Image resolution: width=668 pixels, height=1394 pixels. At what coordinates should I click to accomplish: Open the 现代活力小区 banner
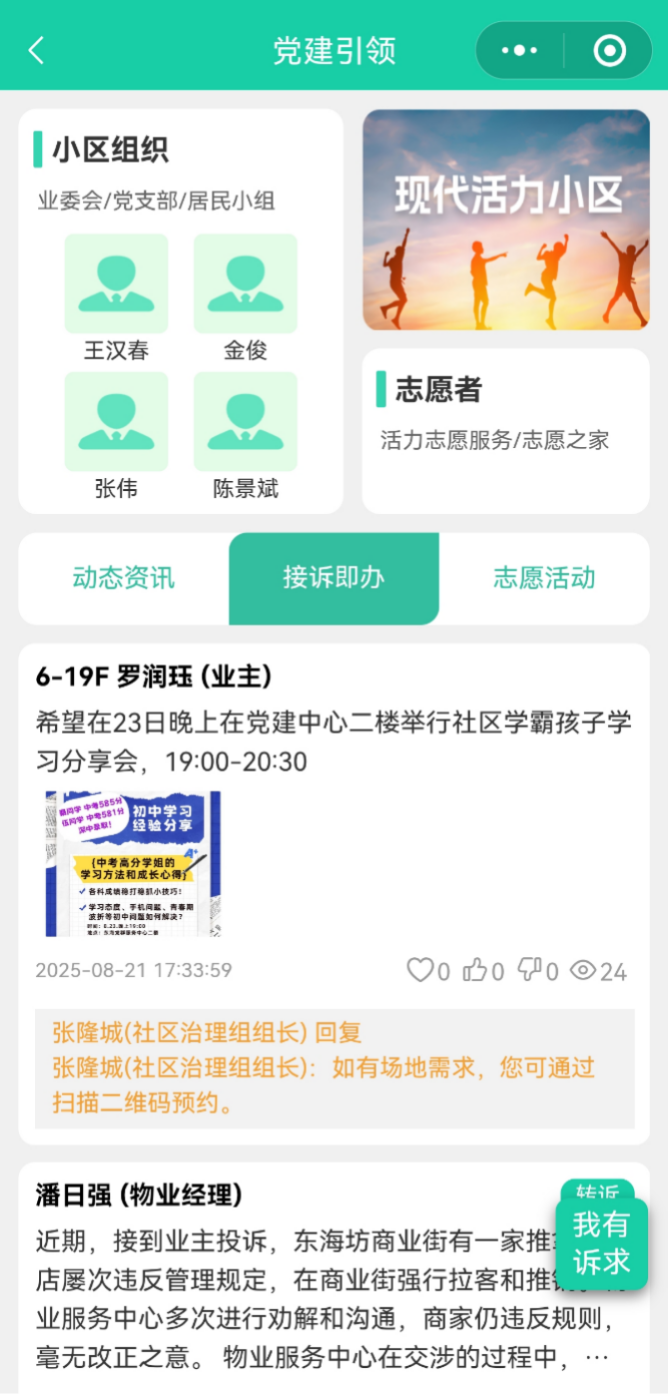point(506,220)
